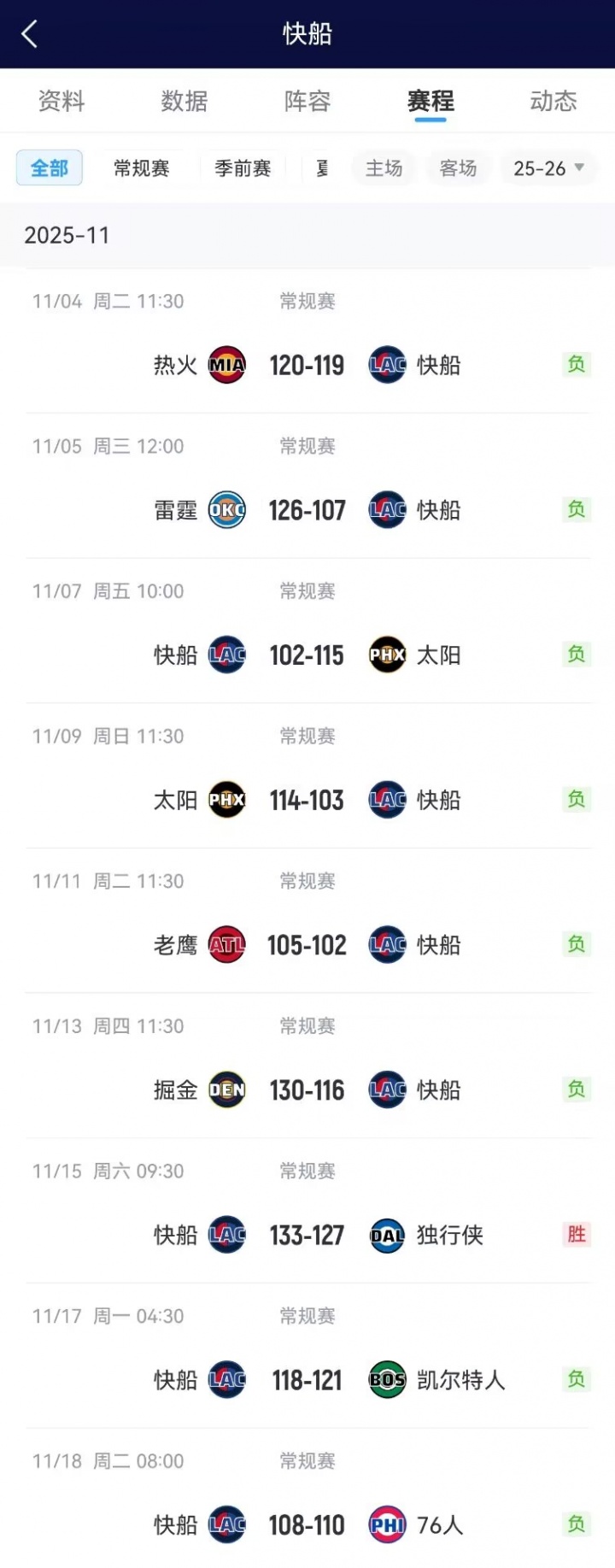View the 快船 vs 凯尔特人 118-121 game
Screen dimensions: 615x1568
pos(307,1381)
